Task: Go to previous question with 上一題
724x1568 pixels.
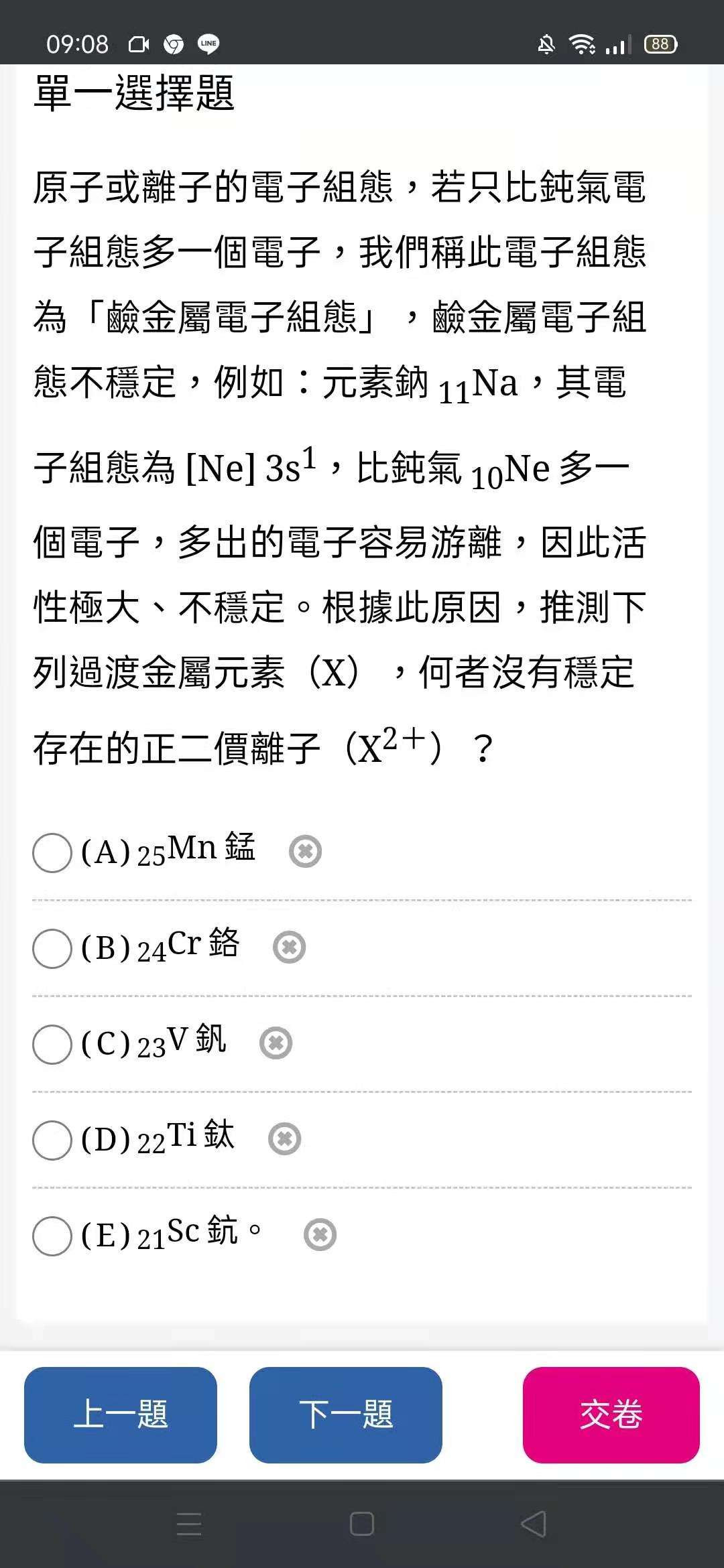Action: click(121, 1415)
